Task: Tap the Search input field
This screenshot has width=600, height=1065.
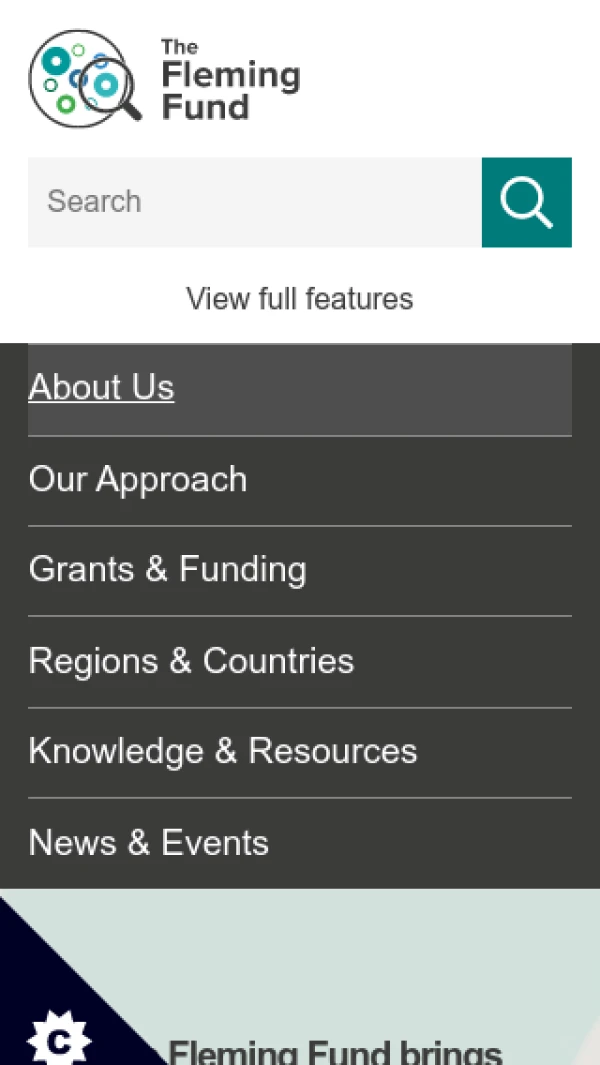Action: tap(254, 202)
